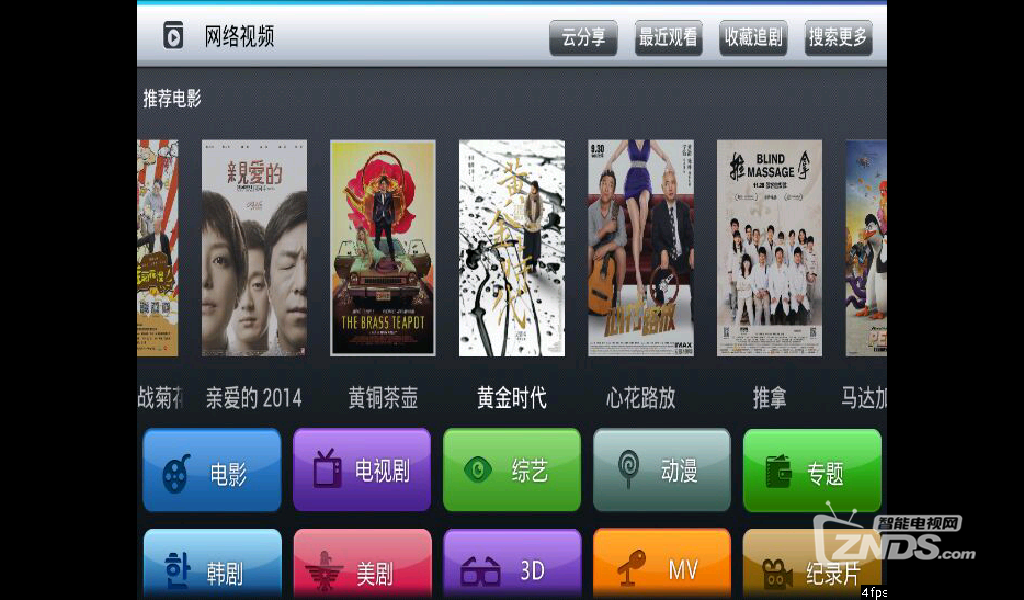The image size is (1024, 600).
Task: Open 收藏追剧 favorites
Action: click(x=753, y=38)
